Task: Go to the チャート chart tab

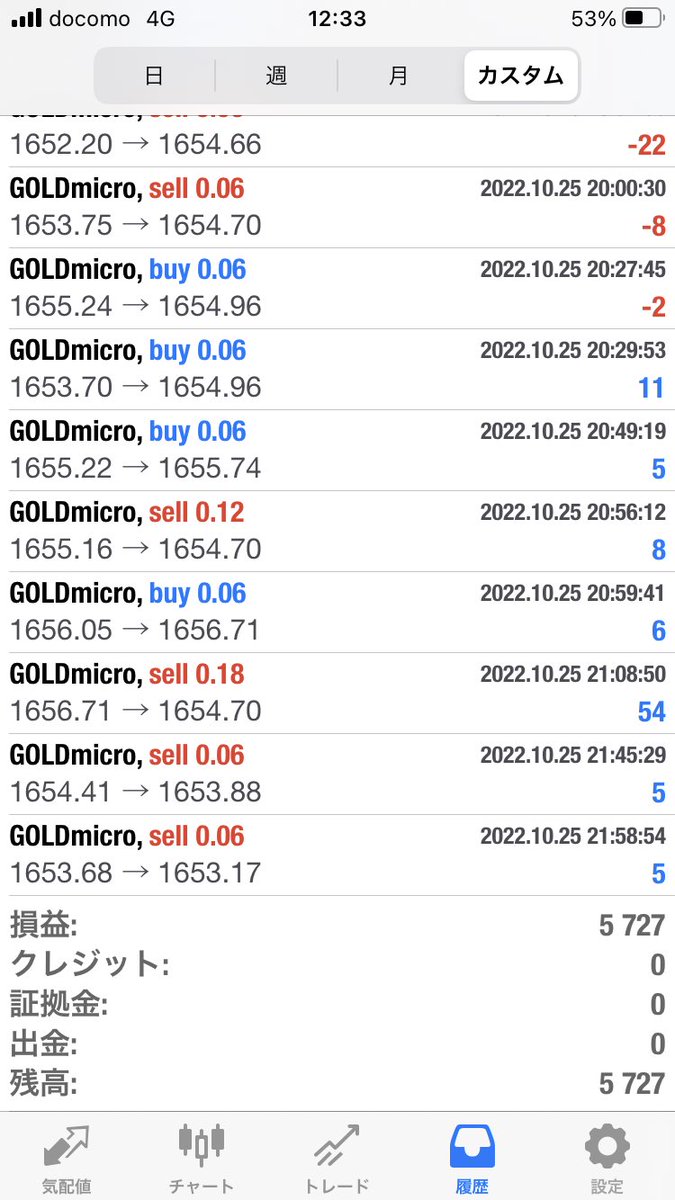Action: 201,1158
